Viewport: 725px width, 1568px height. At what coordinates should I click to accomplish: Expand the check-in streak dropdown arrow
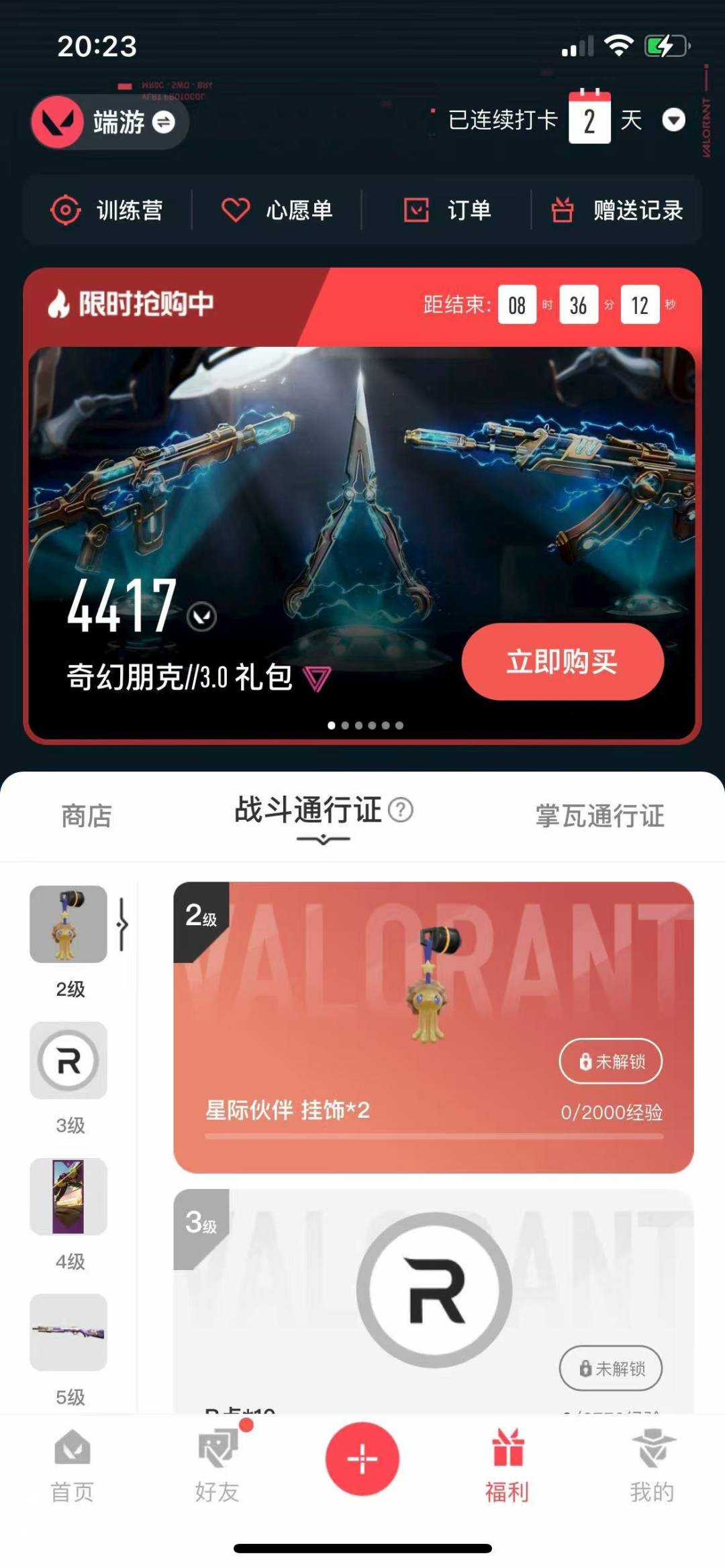[673, 121]
